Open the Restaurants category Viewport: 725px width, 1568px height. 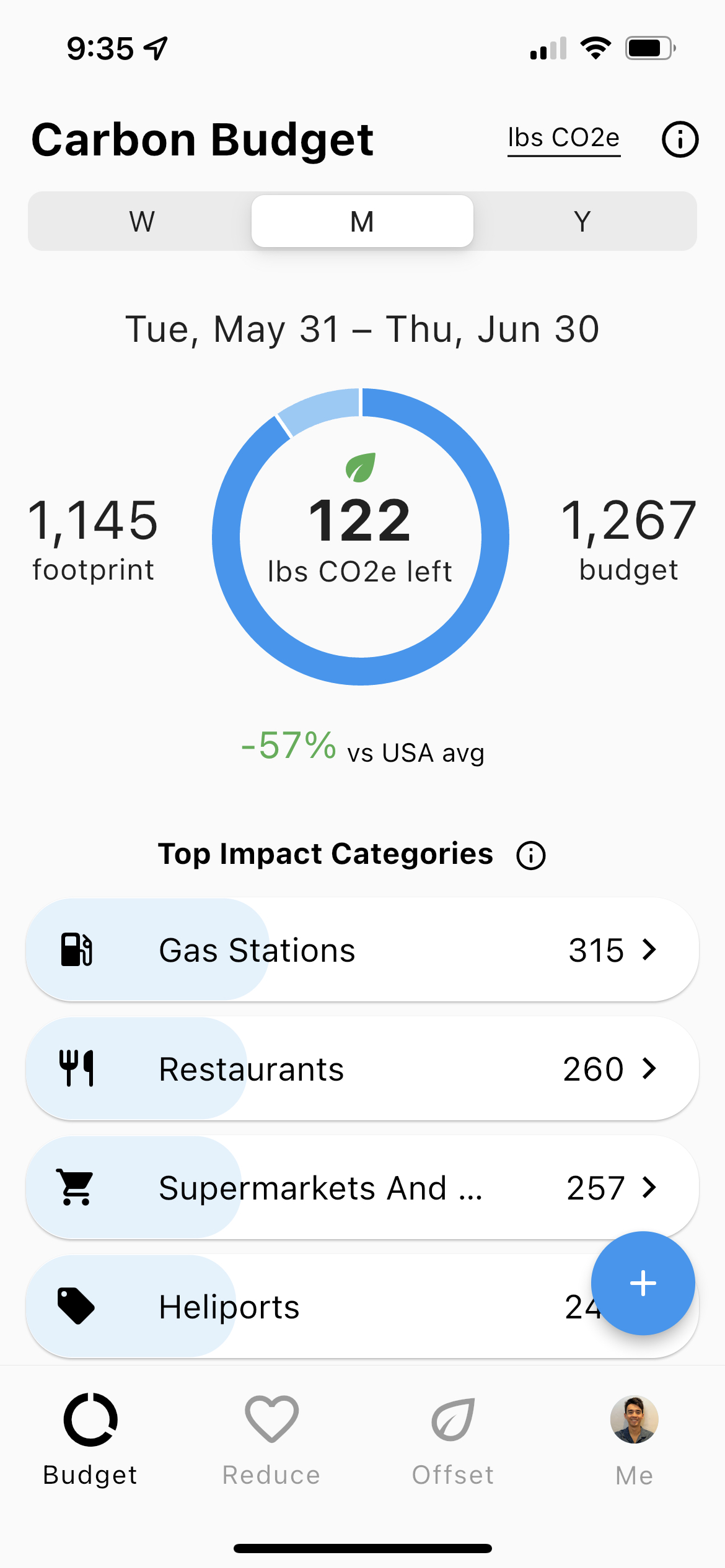pyautogui.click(x=362, y=1068)
